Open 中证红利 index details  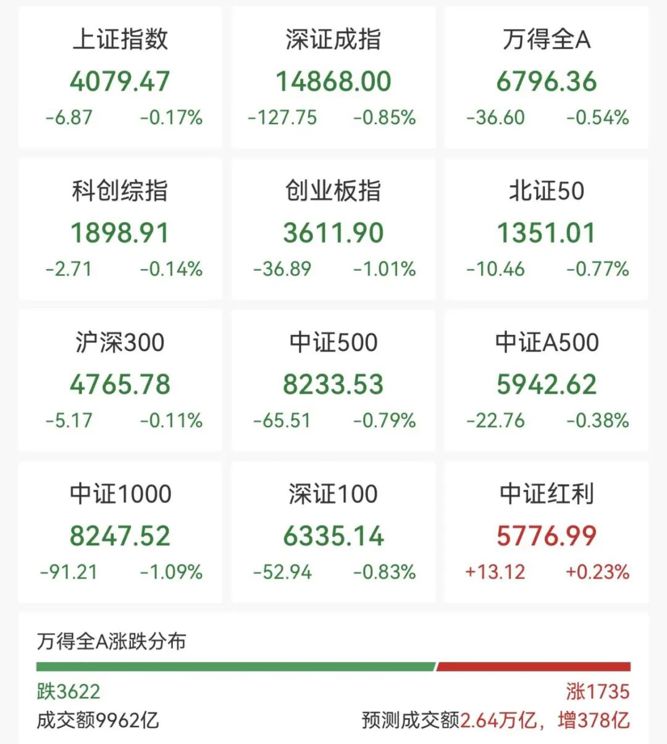click(546, 535)
